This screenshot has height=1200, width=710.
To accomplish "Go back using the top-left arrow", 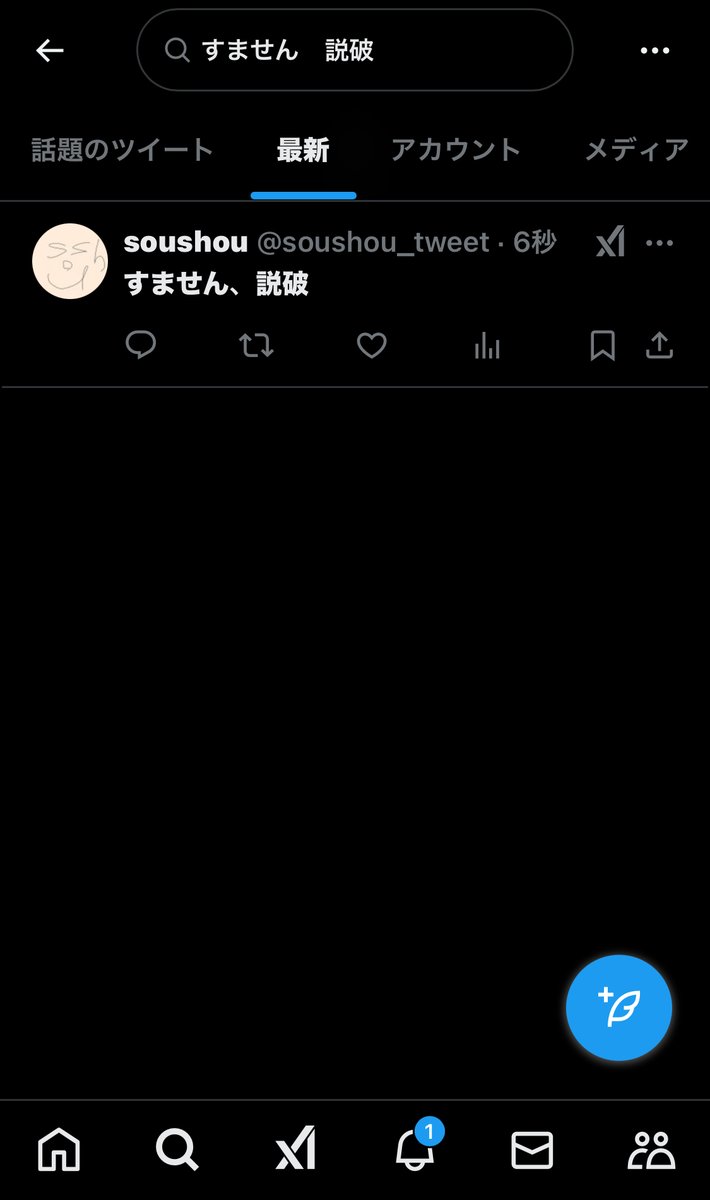I will pyautogui.click(x=50, y=51).
